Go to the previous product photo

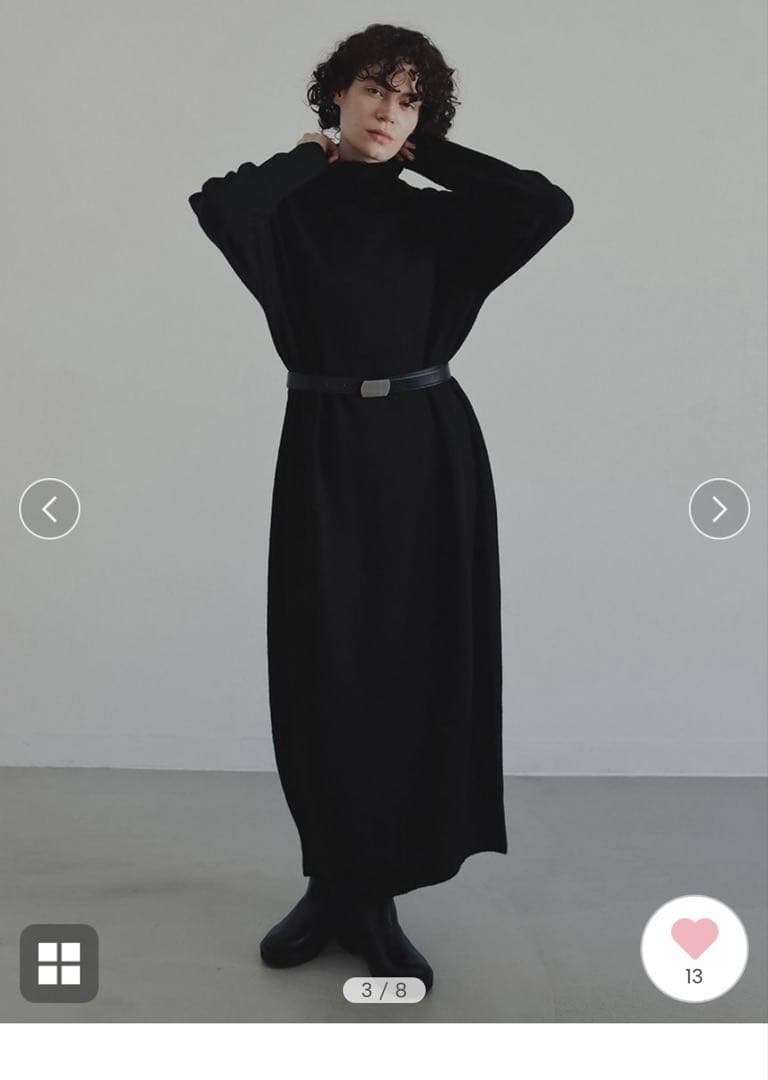click(49, 509)
